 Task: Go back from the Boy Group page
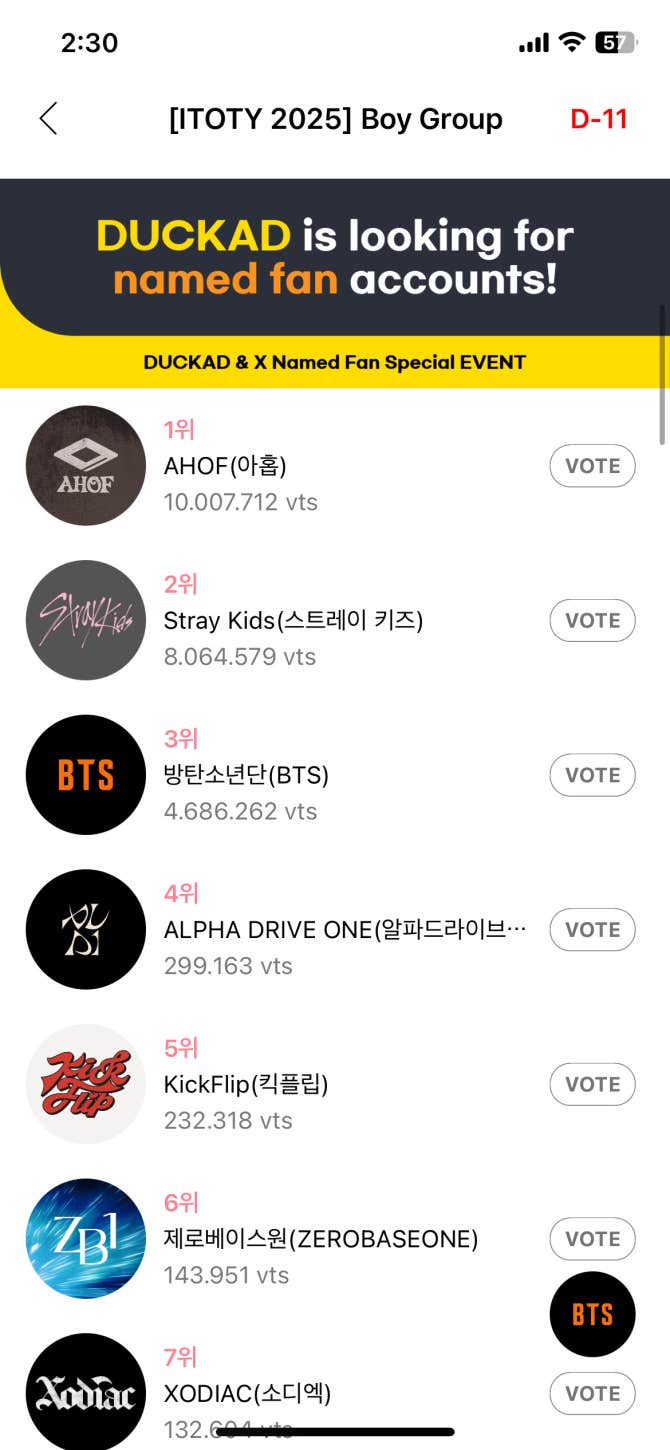point(48,119)
